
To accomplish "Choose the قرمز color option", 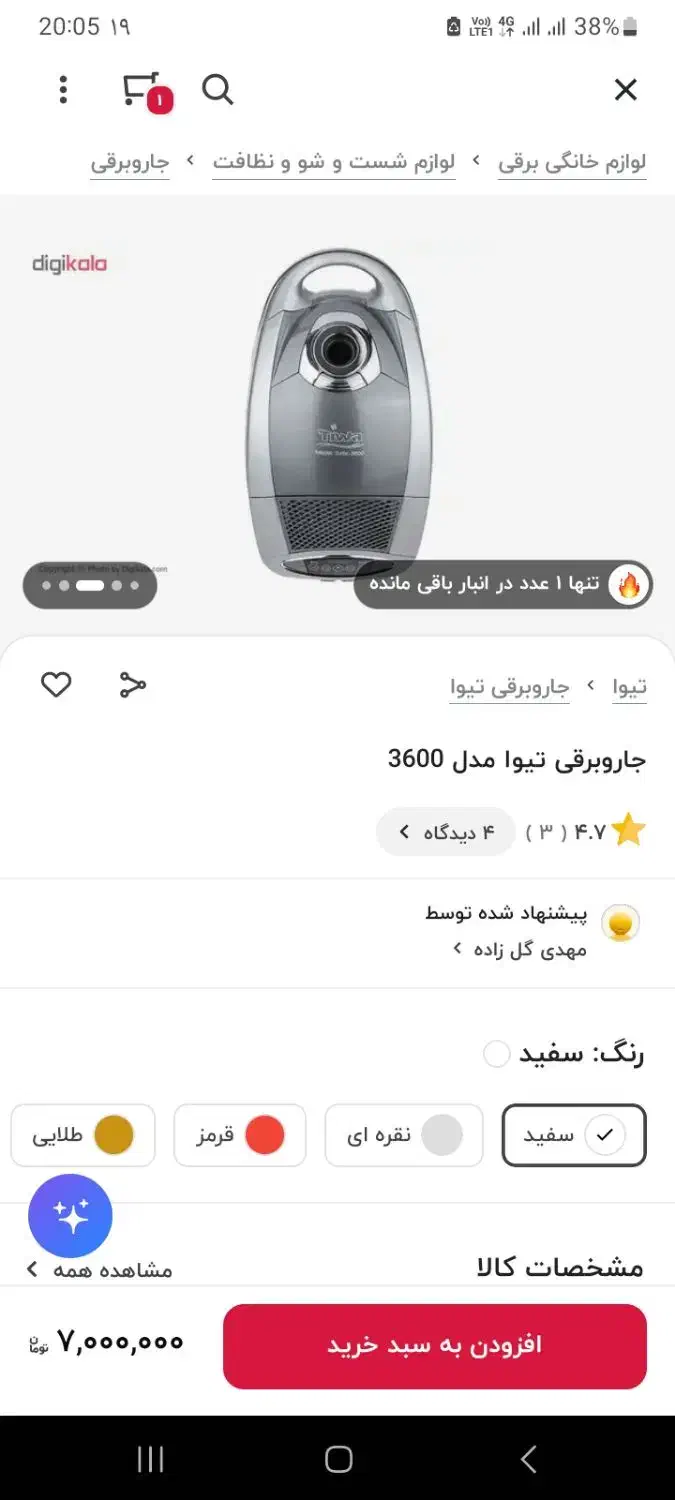I will click(240, 1135).
